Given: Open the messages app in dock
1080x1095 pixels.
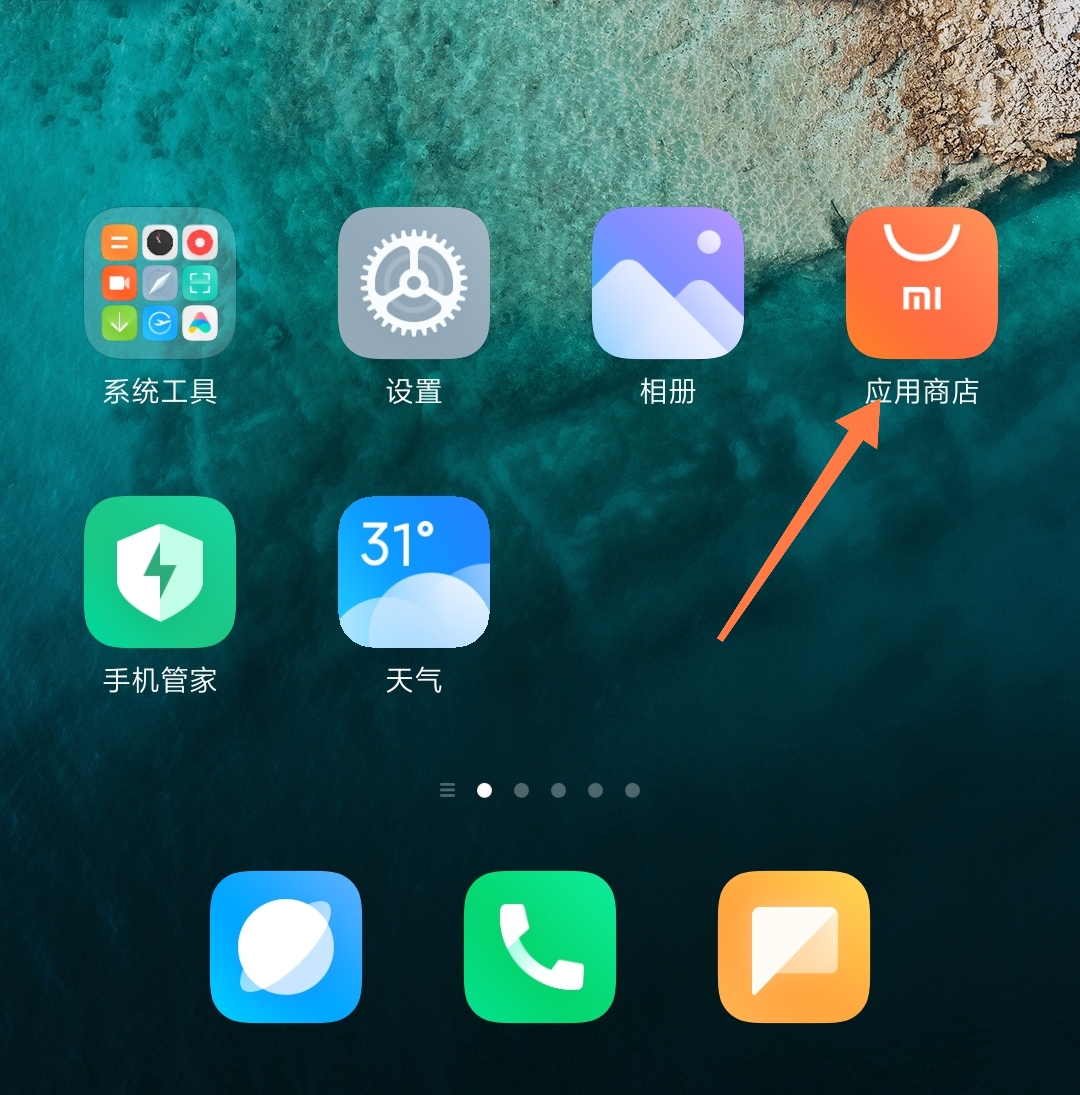Looking at the screenshot, I should [794, 947].
